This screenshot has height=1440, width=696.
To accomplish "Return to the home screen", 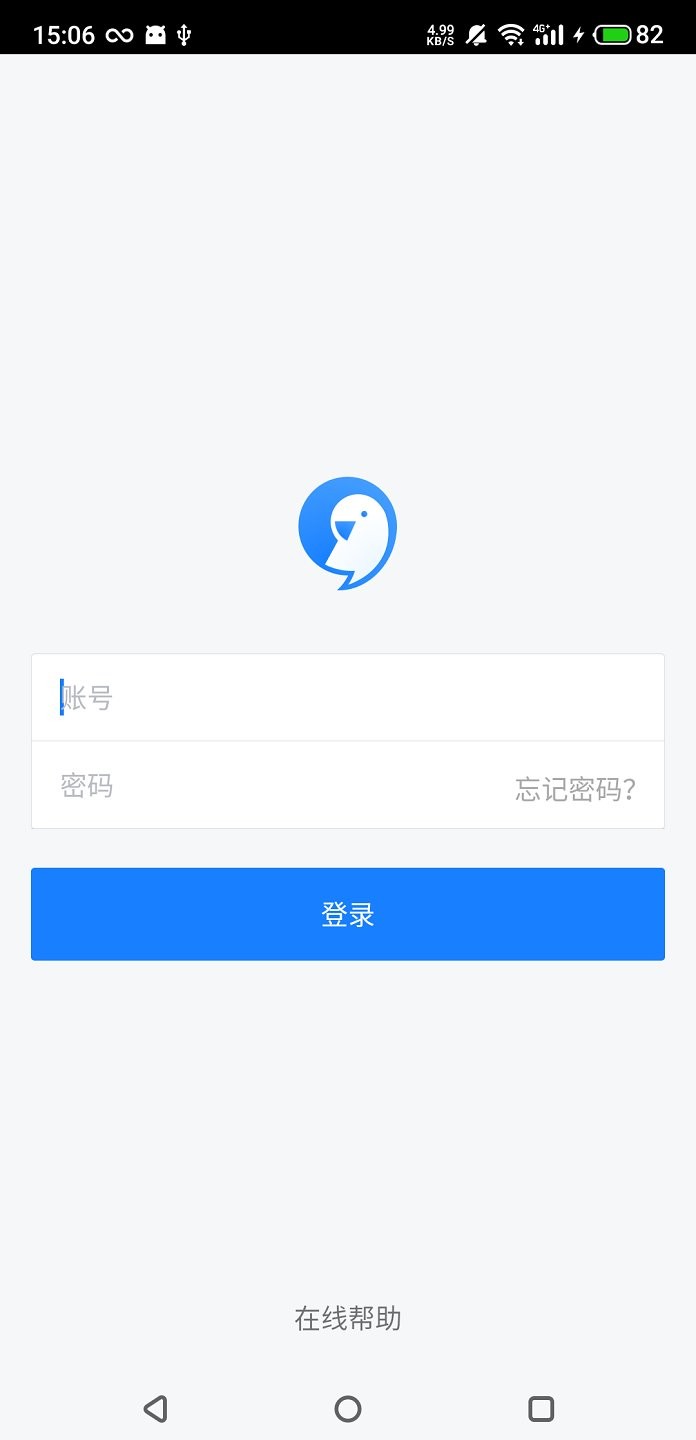I will pyautogui.click(x=347, y=1408).
